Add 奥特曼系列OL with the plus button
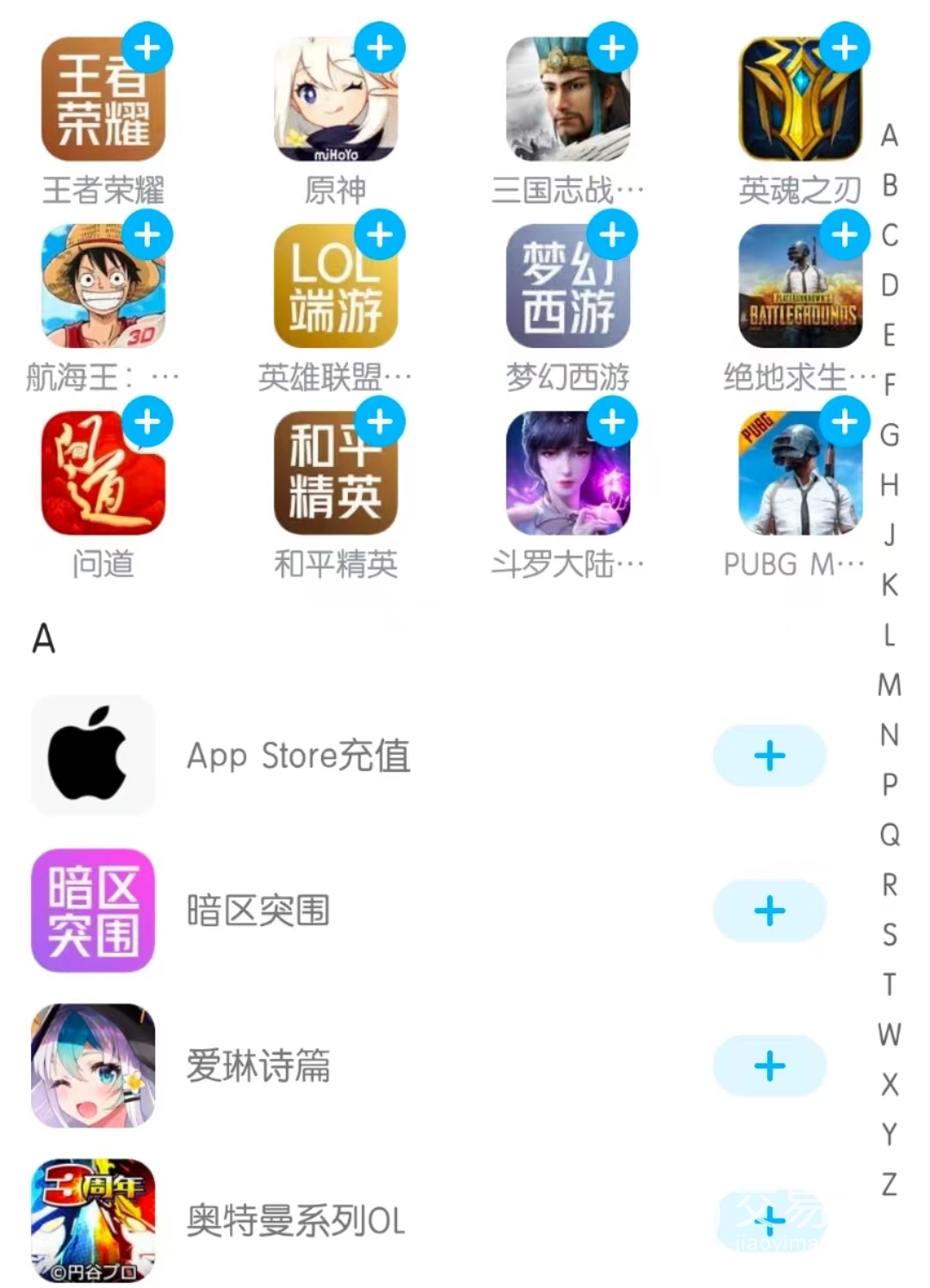Screen dimensions: 930x1288 769,1221
